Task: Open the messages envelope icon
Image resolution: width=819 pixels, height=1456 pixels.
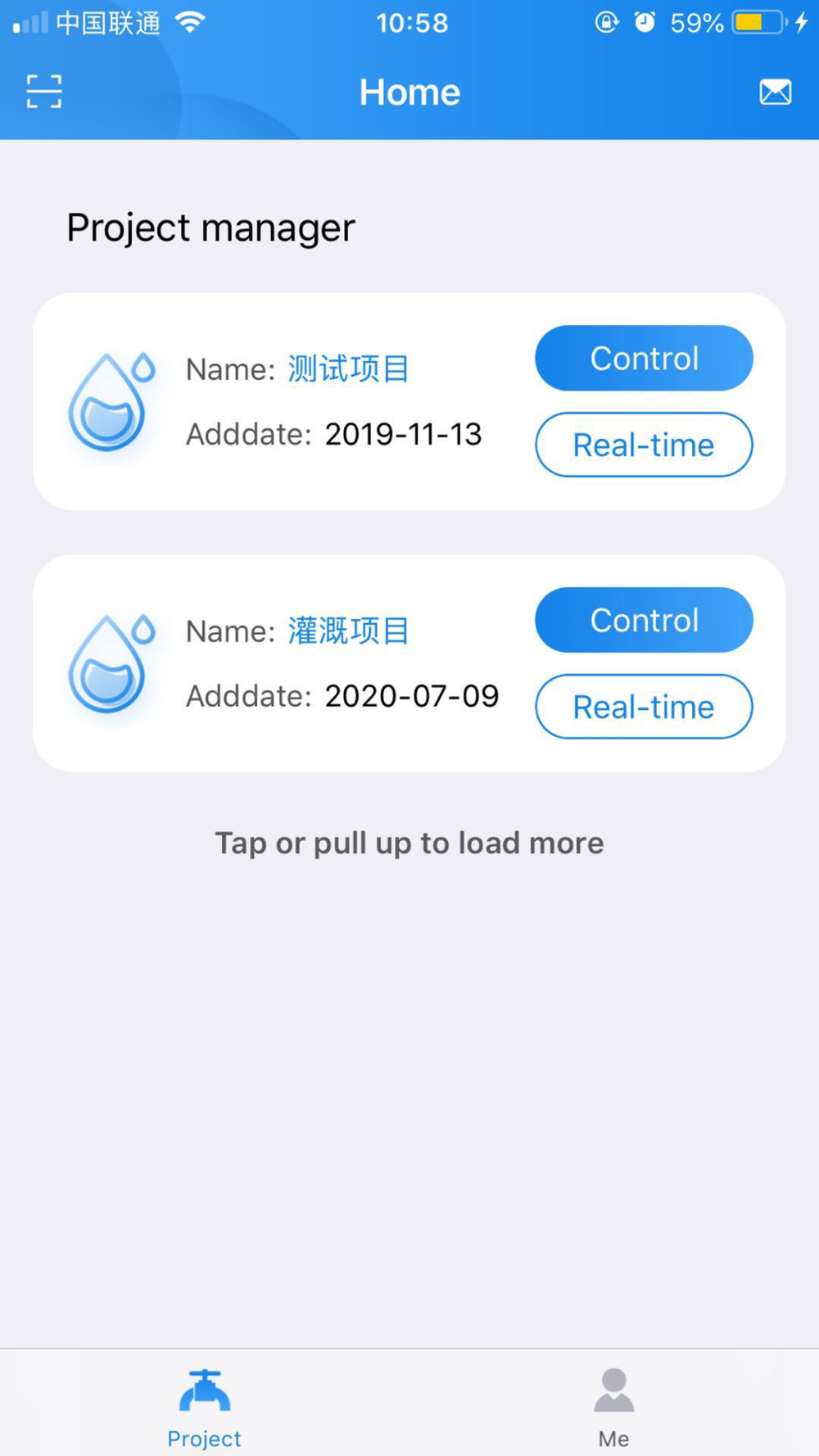Action: point(775,92)
